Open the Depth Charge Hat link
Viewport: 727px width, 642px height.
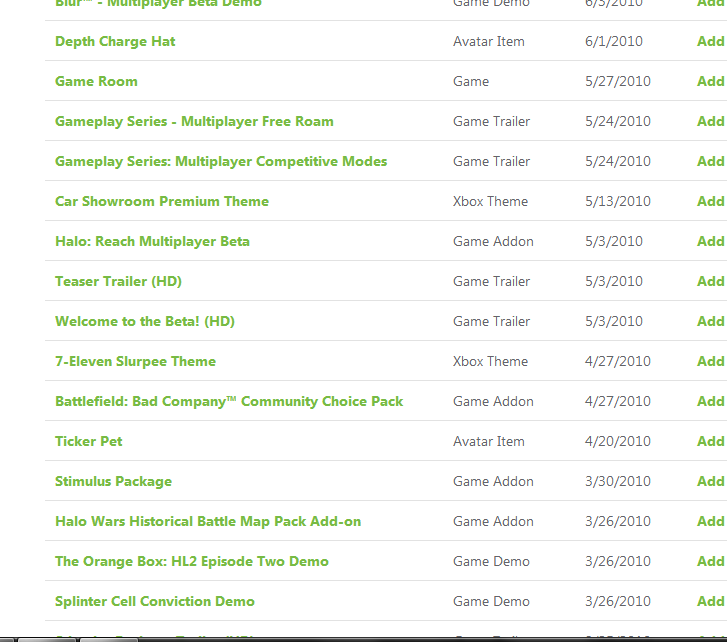click(115, 41)
